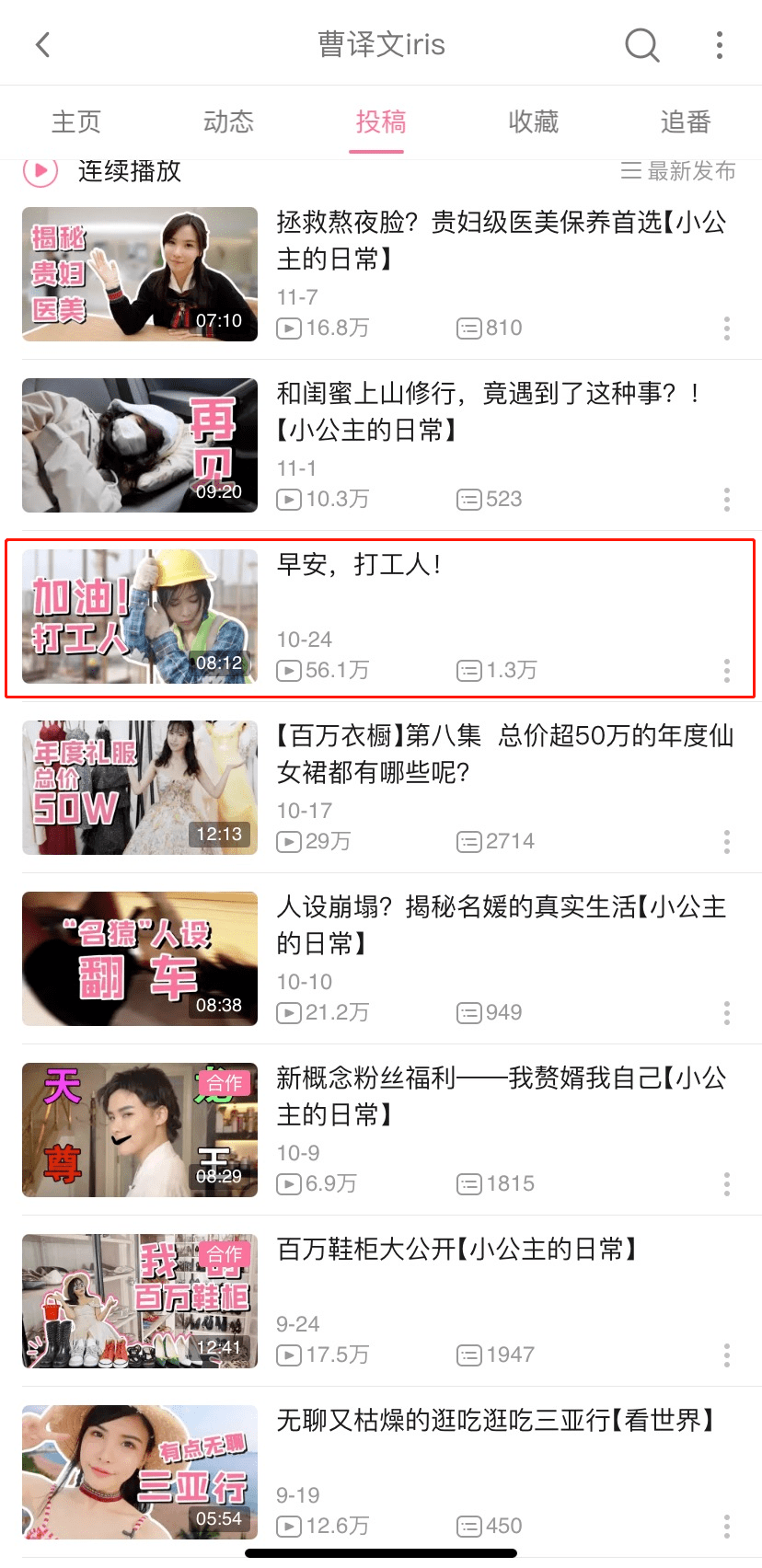Open video 无聊又枯燥的逛吃逛吃三亚行
Screen dimensions: 762x1568
[381, 1472]
